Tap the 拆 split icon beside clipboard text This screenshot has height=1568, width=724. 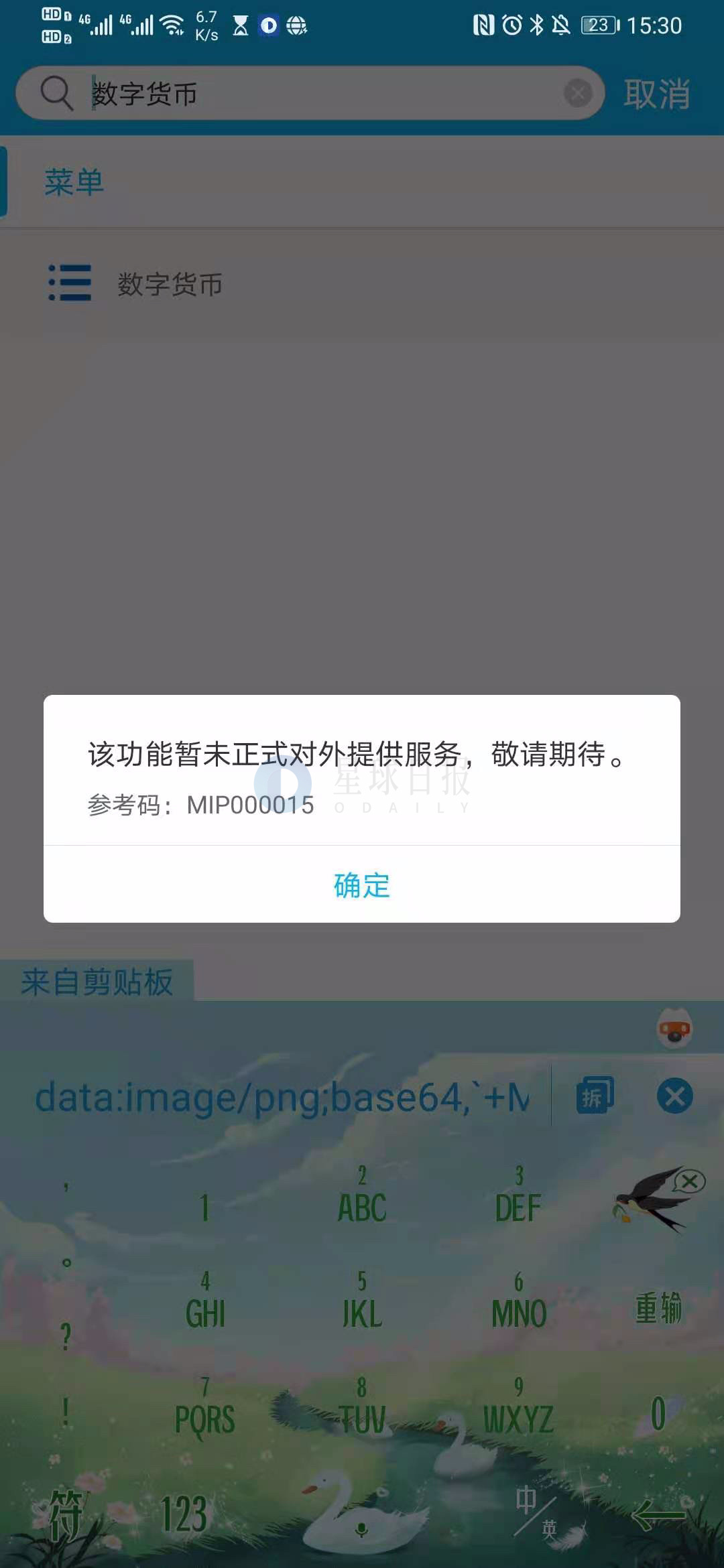(x=595, y=1096)
